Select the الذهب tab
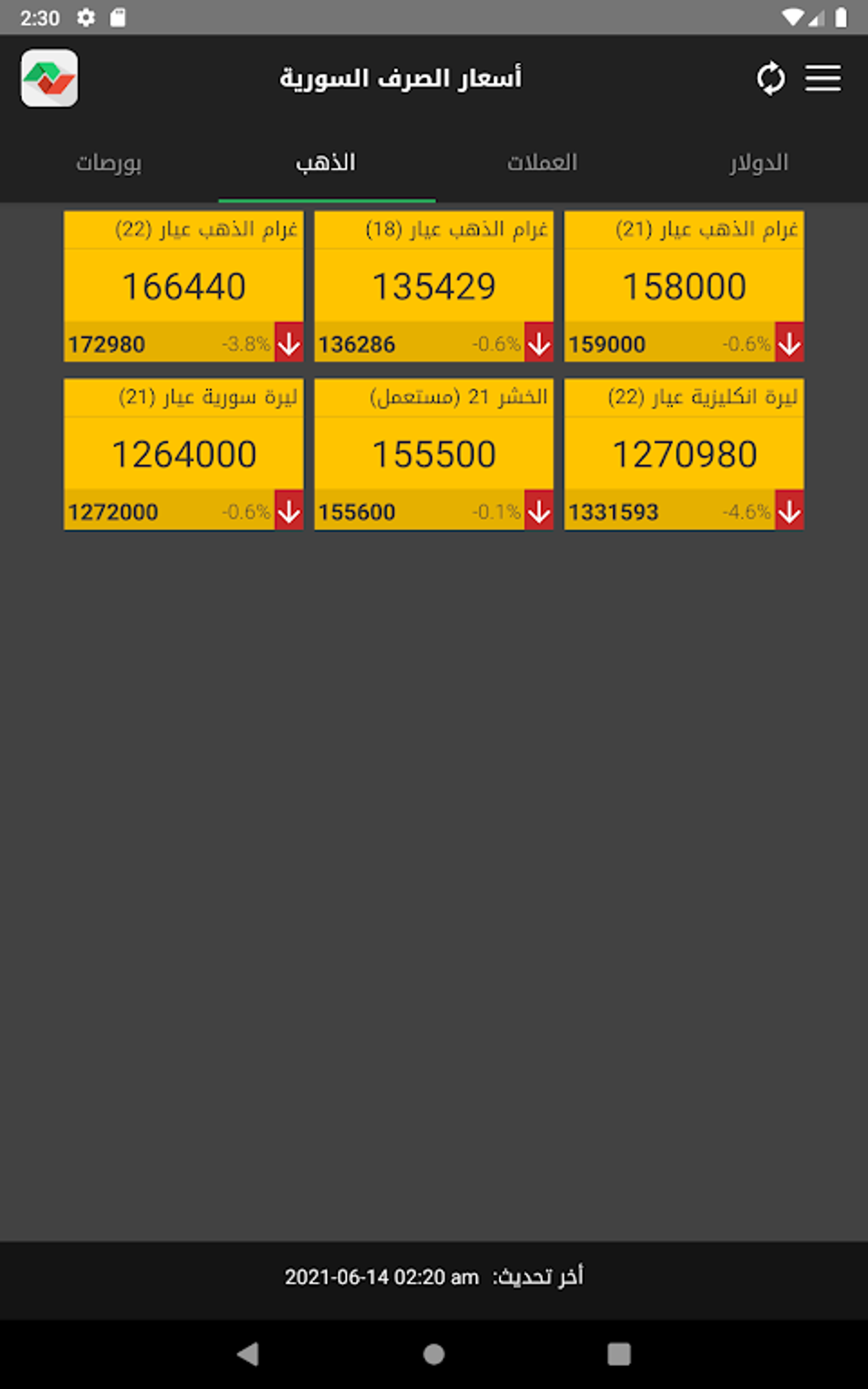The width and height of the screenshot is (868, 1389). click(x=326, y=162)
